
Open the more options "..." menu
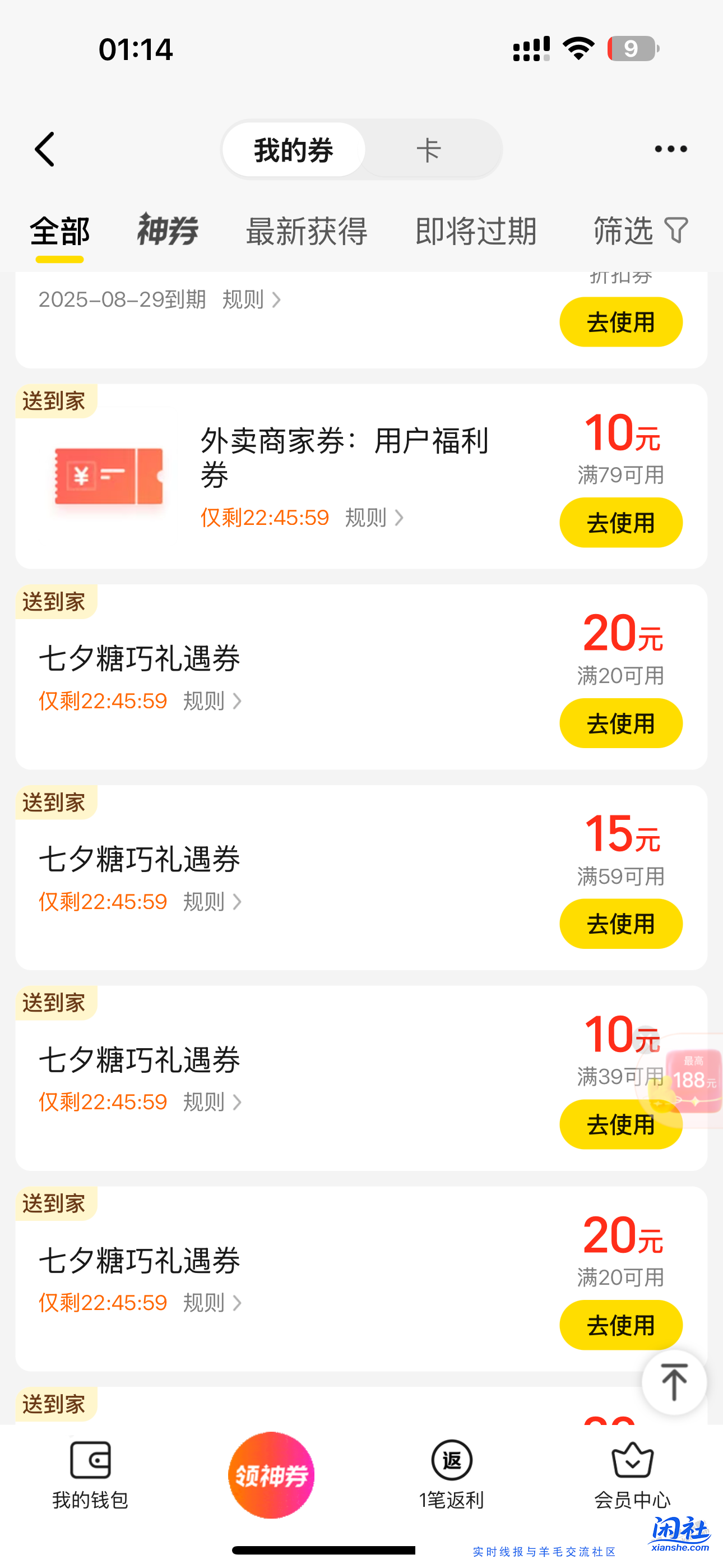[x=670, y=149]
